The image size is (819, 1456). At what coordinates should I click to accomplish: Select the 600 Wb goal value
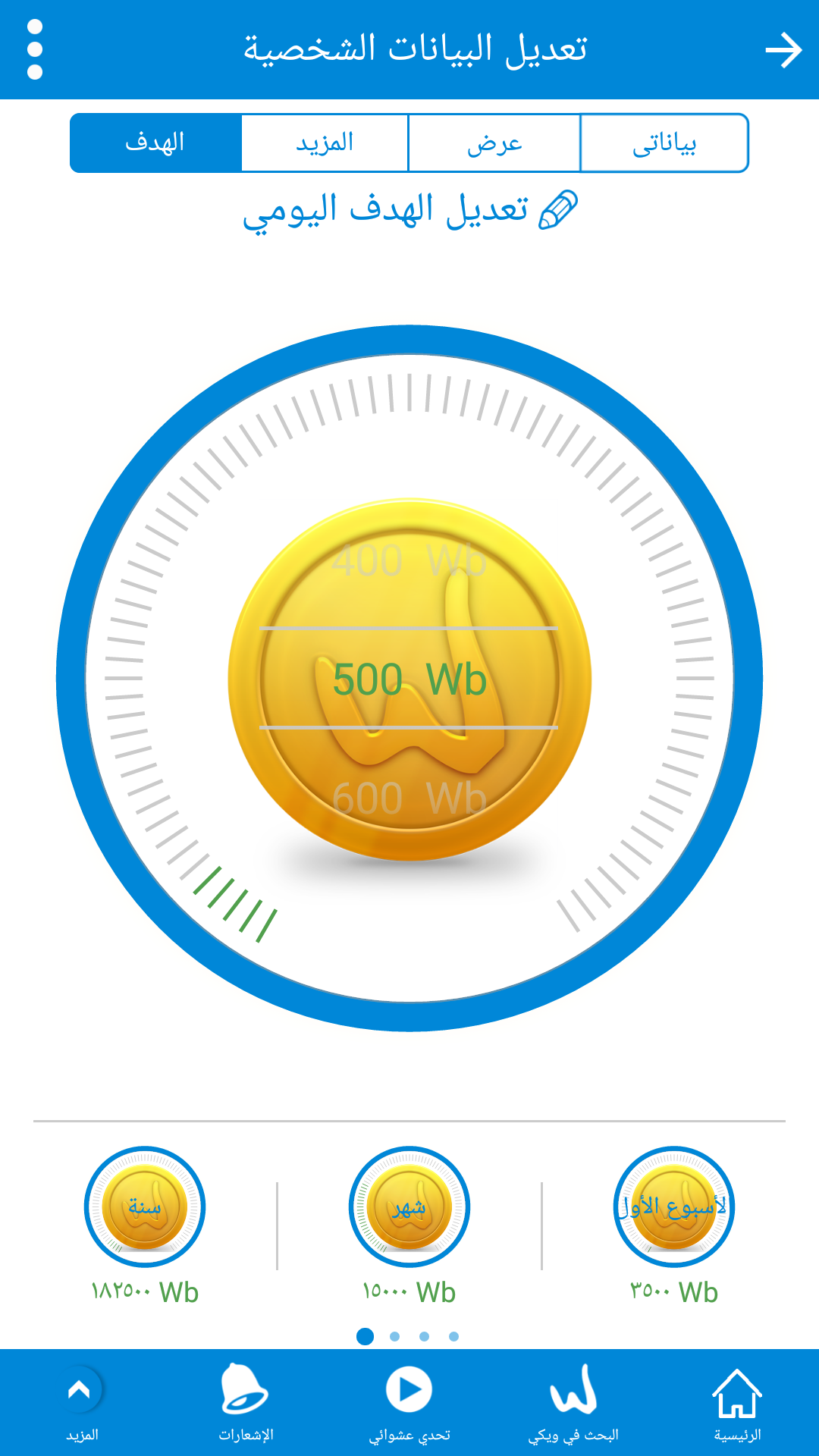(x=409, y=799)
